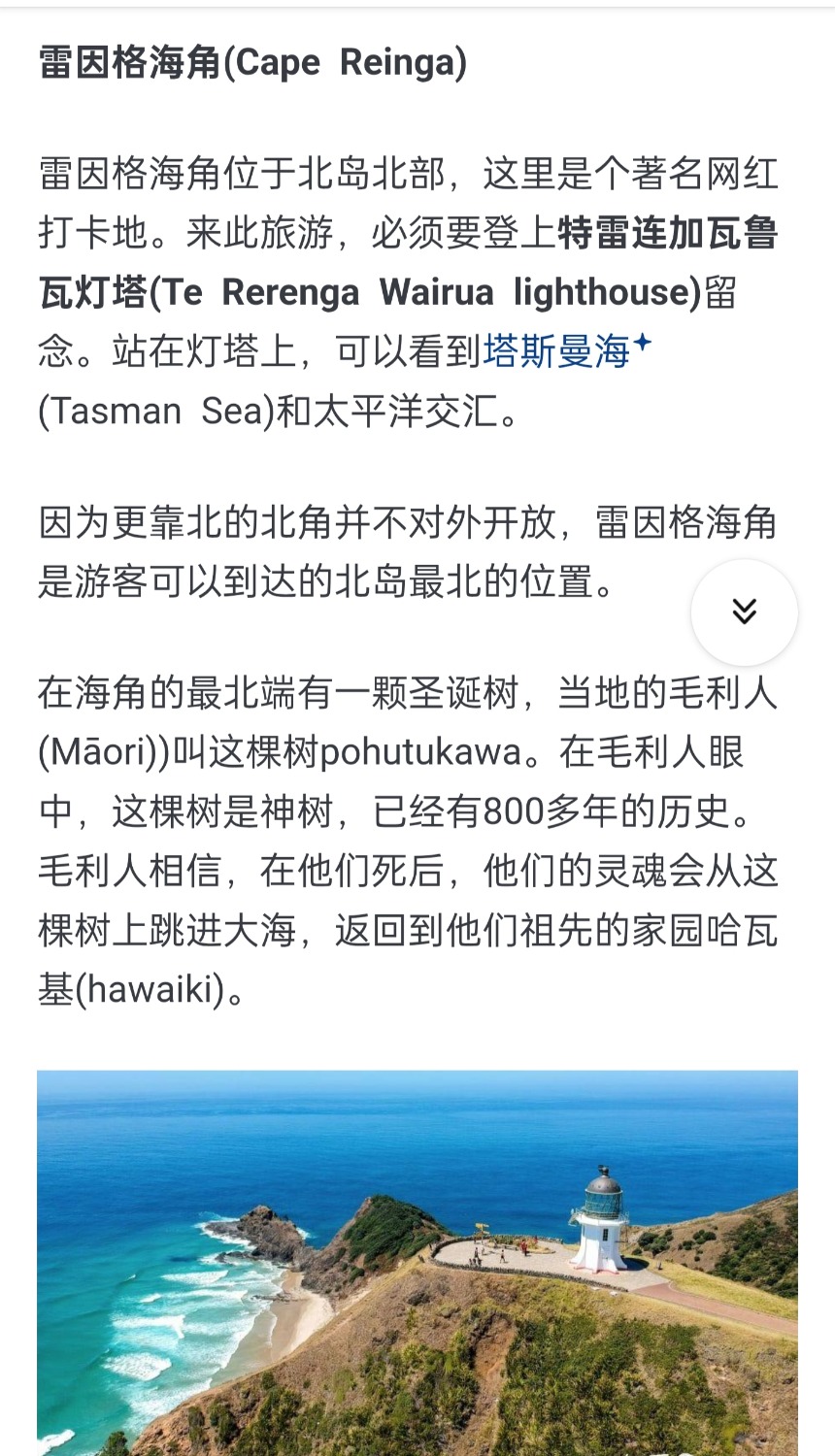Open the 塔斯曼海 search link
This screenshot has width=835, height=1456.
557,351
